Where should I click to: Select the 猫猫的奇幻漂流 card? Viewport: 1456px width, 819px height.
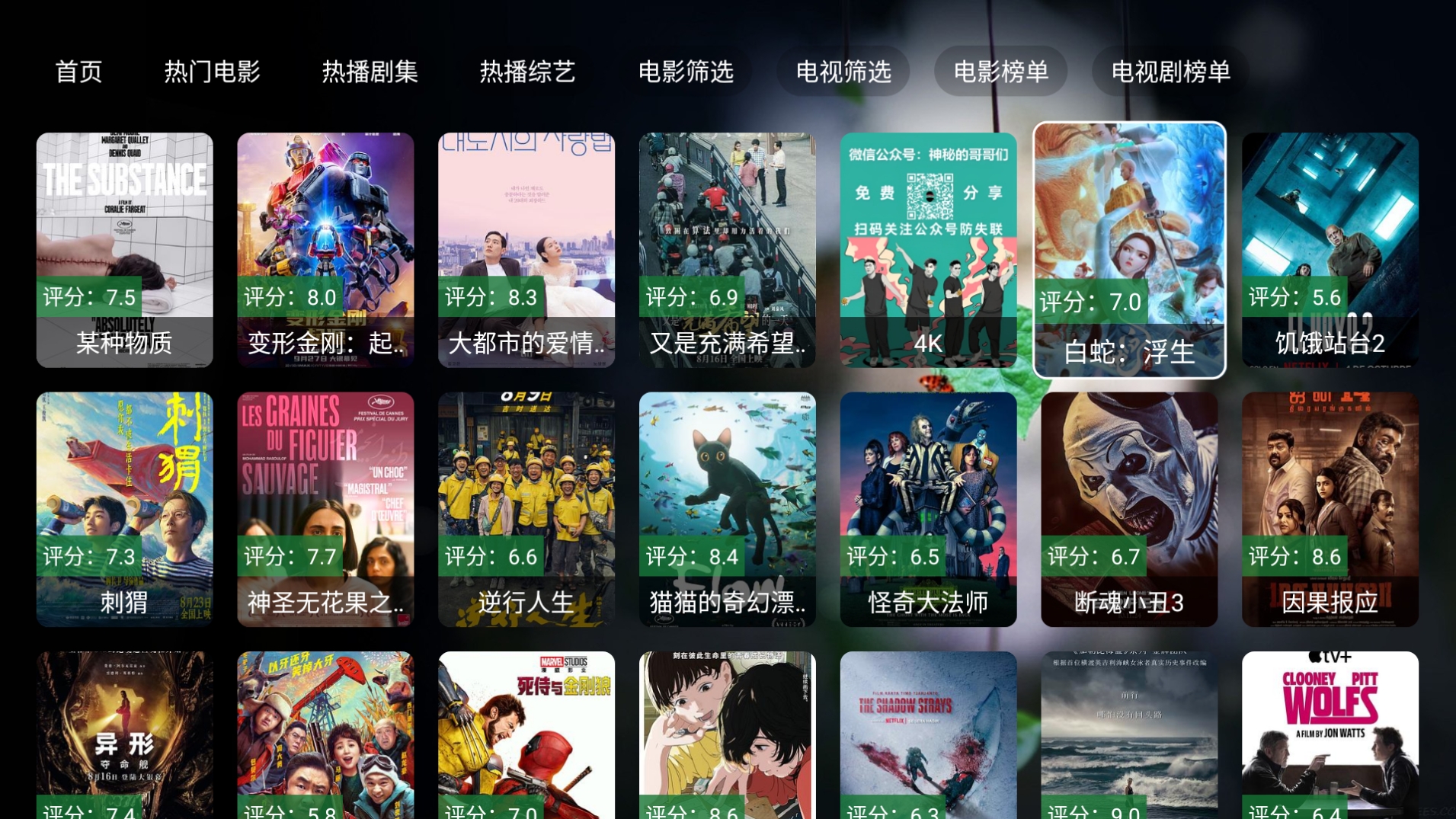point(727,509)
